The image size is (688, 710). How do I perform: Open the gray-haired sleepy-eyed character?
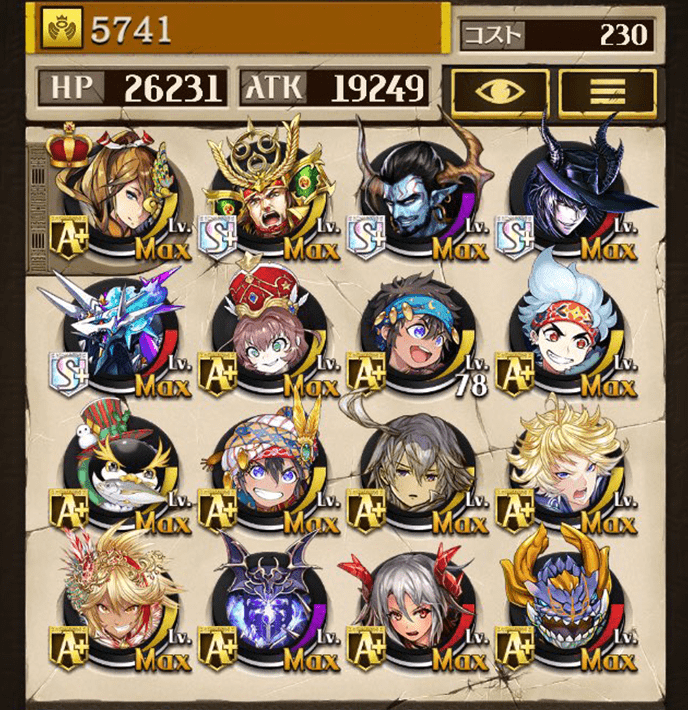(x=418, y=470)
